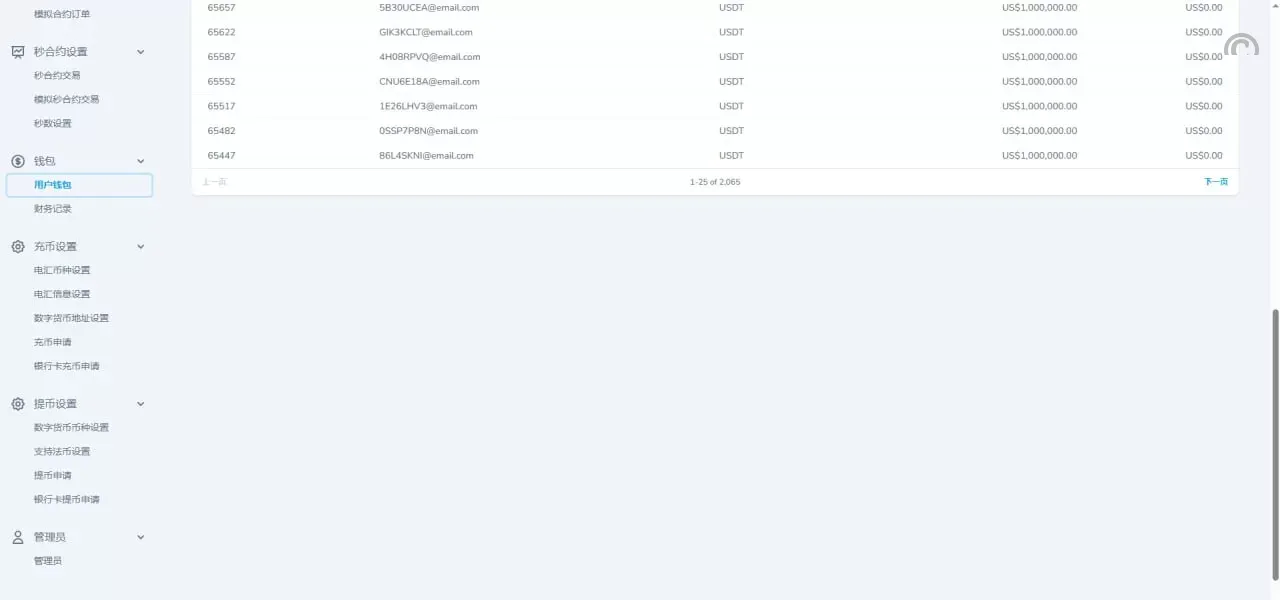1280x600 pixels.
Task: Go to 电汇信息设置
Action: coord(62,294)
